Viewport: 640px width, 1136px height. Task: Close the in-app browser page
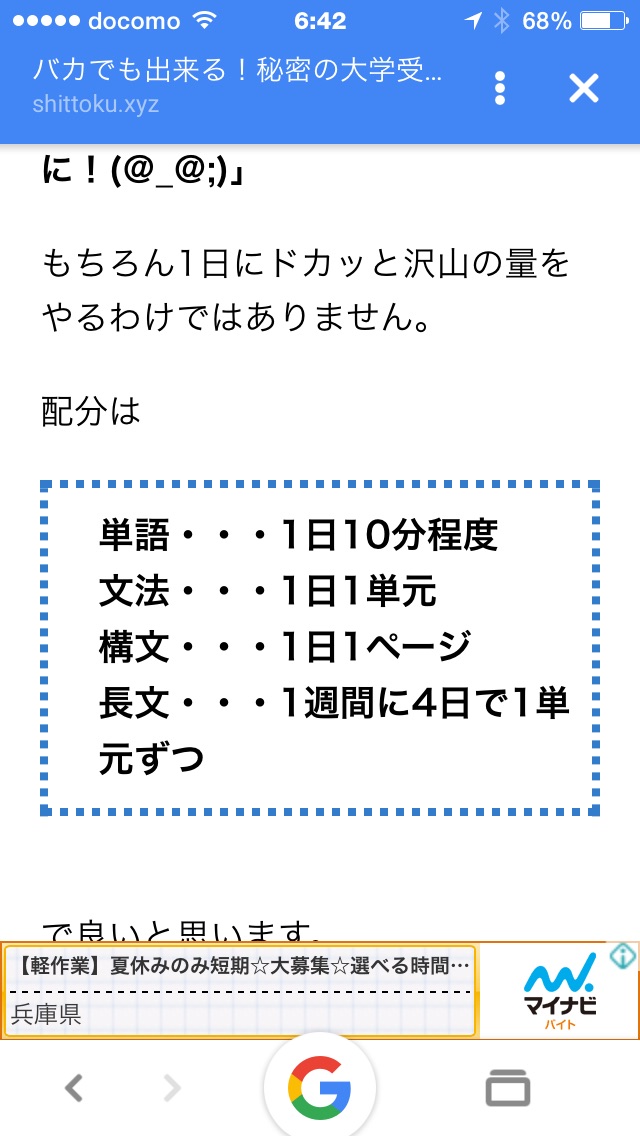tap(583, 89)
